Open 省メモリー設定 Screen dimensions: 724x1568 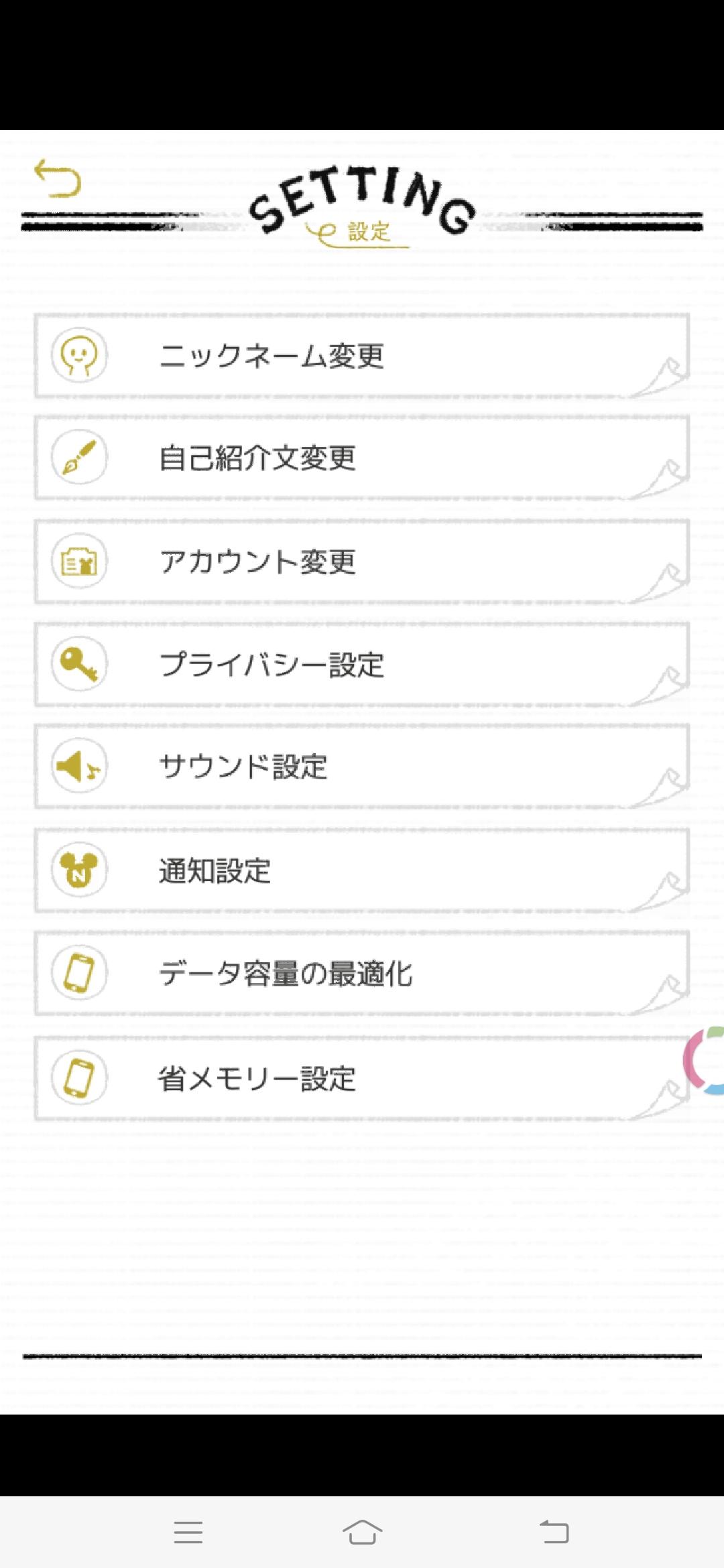[x=362, y=1078]
